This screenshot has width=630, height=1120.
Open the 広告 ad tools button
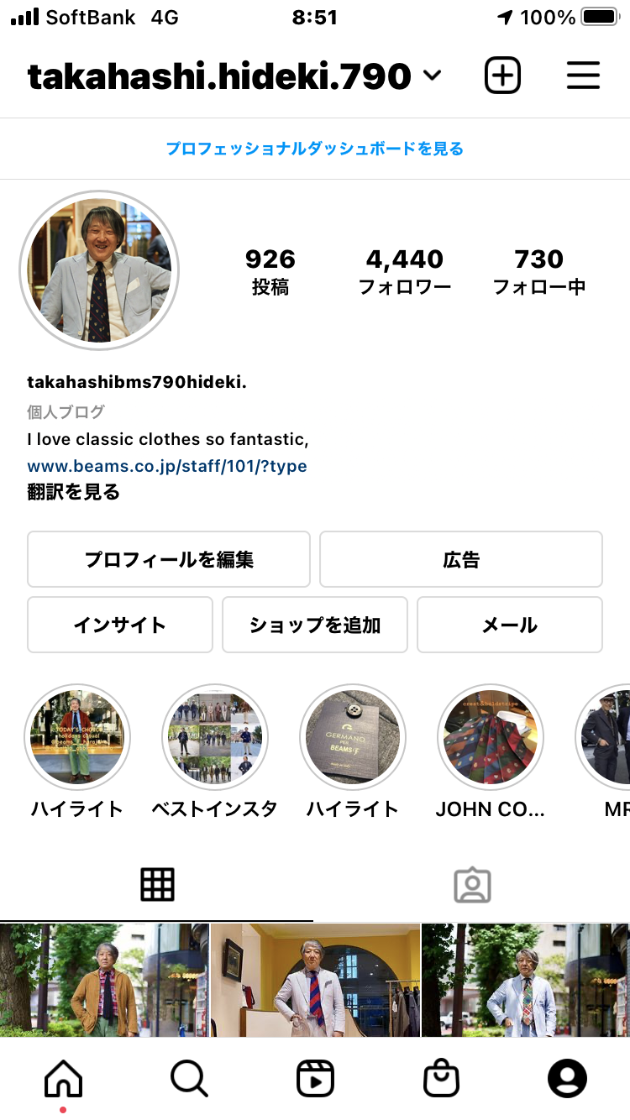click(461, 560)
